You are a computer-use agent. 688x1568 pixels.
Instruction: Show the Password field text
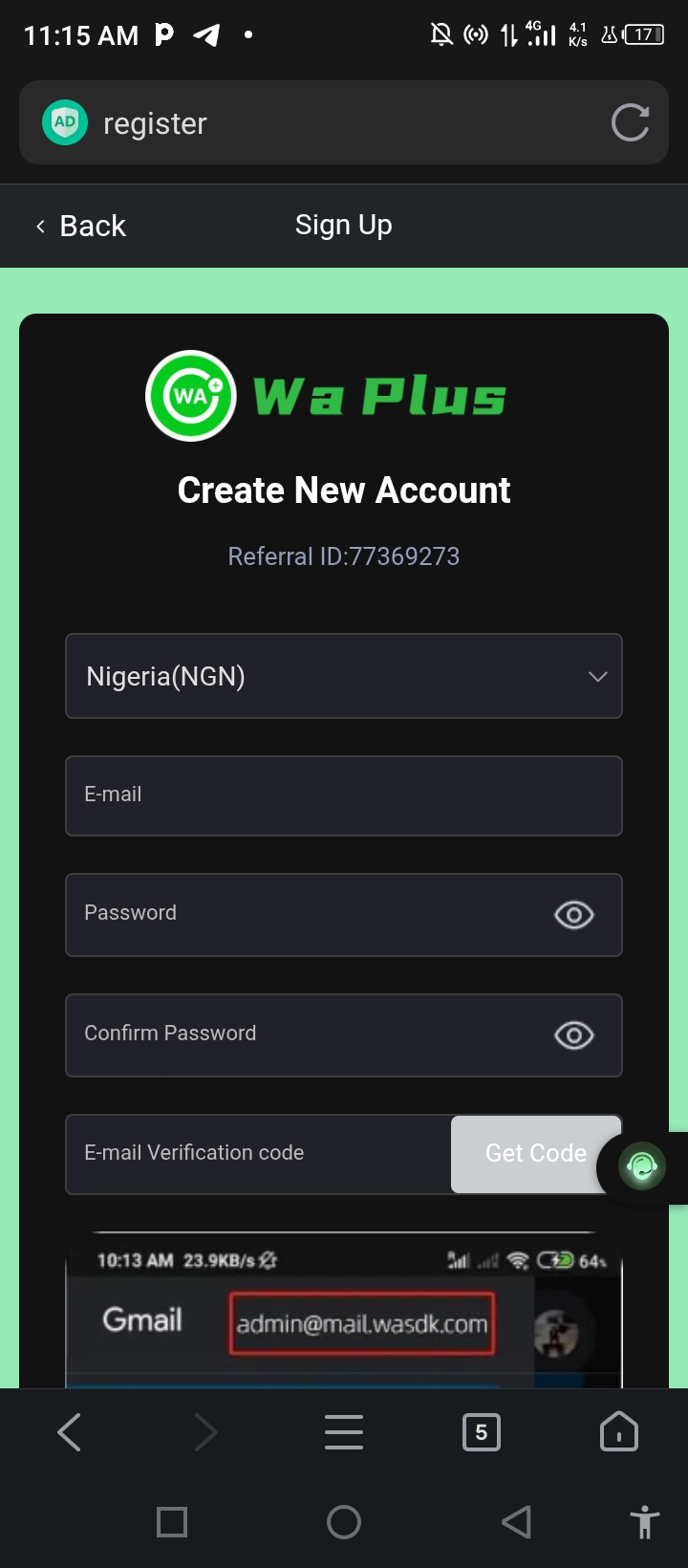[573, 915]
